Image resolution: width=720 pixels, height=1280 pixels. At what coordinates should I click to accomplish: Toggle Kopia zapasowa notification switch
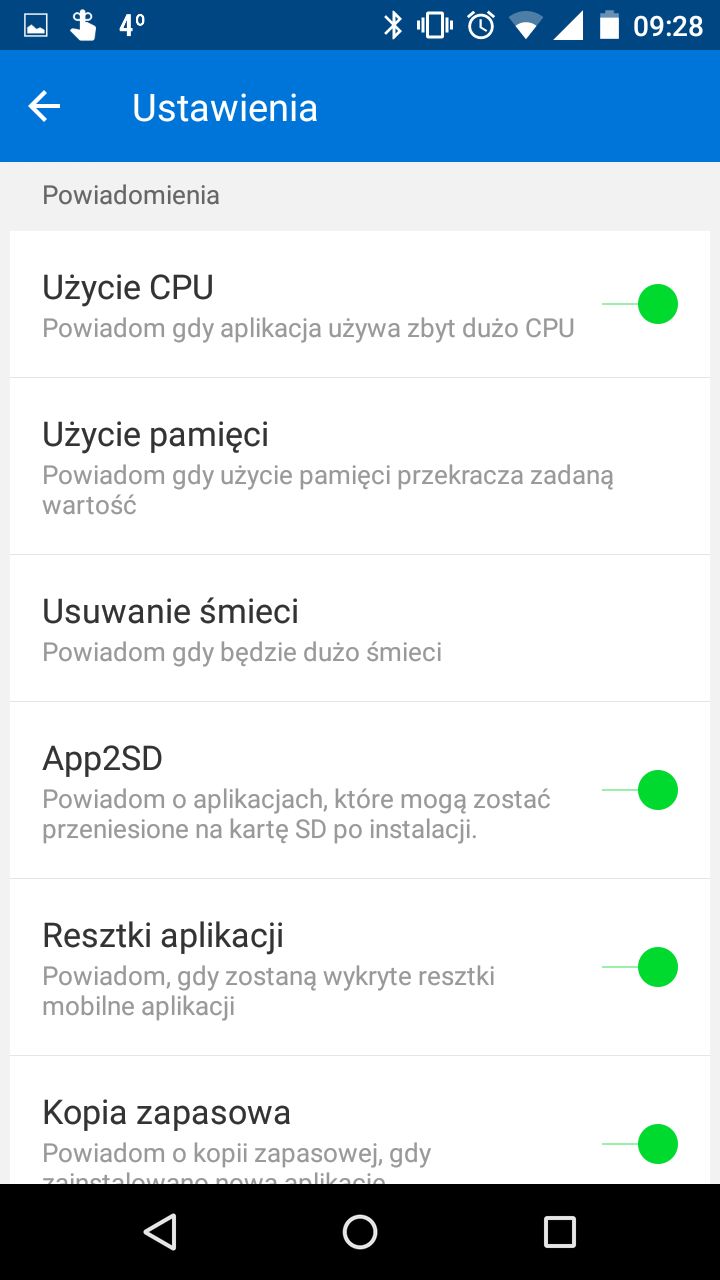coord(640,1144)
